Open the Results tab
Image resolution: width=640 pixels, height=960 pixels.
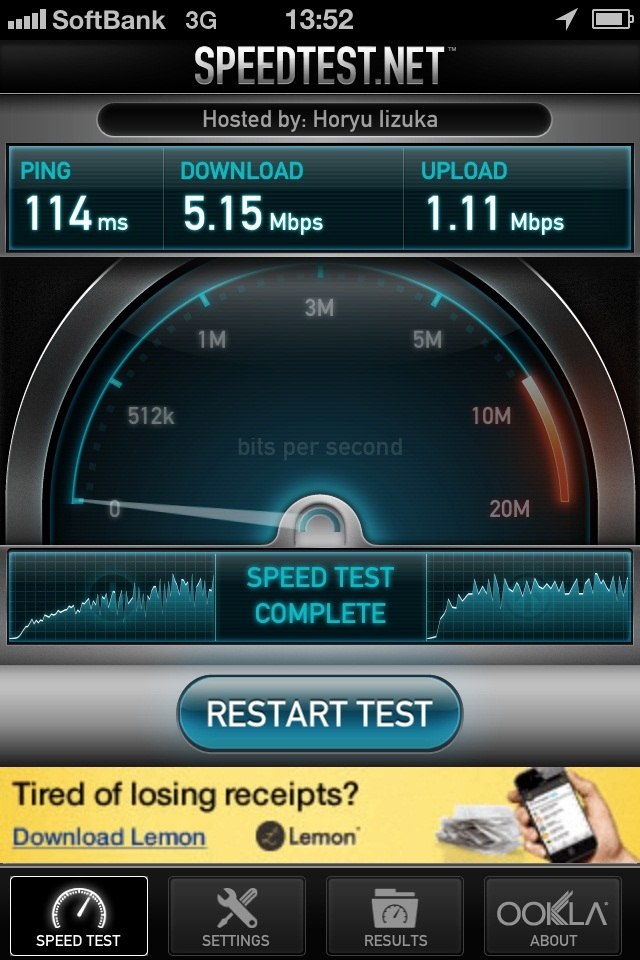click(x=395, y=916)
